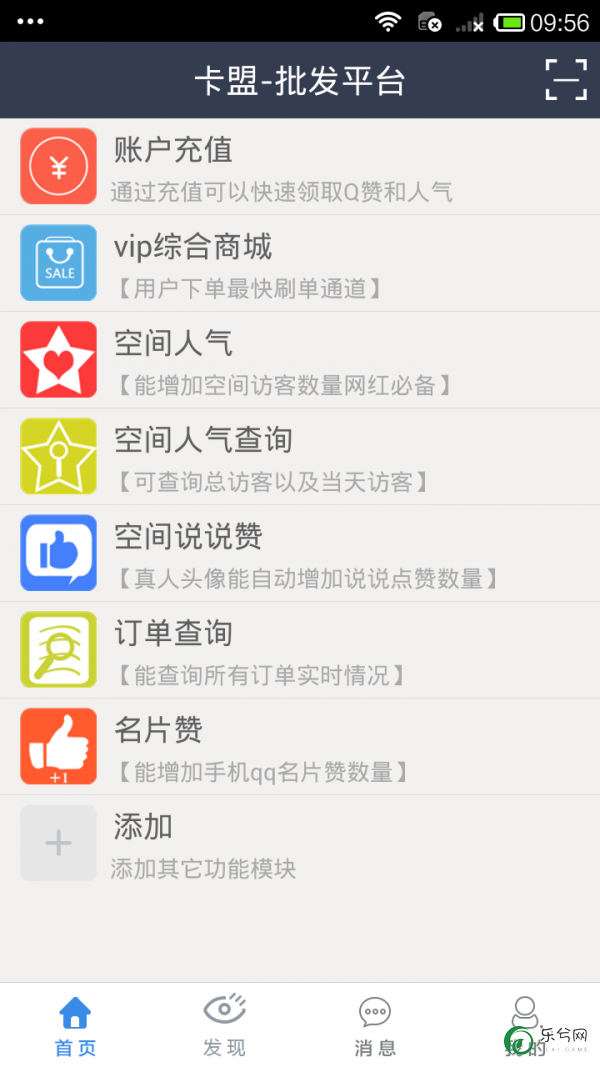Open the scan icon in the header
Screen dimensions: 600x1067
tap(566, 80)
